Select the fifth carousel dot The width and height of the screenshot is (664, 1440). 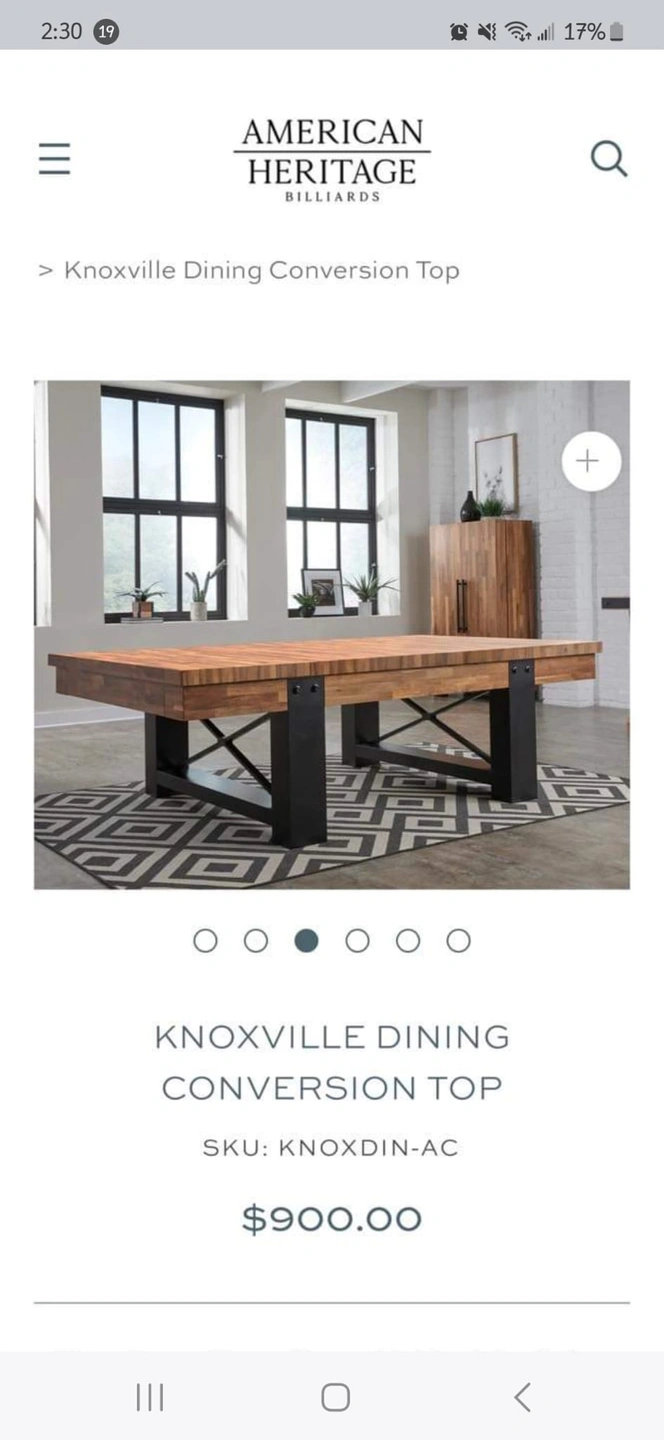click(x=408, y=941)
